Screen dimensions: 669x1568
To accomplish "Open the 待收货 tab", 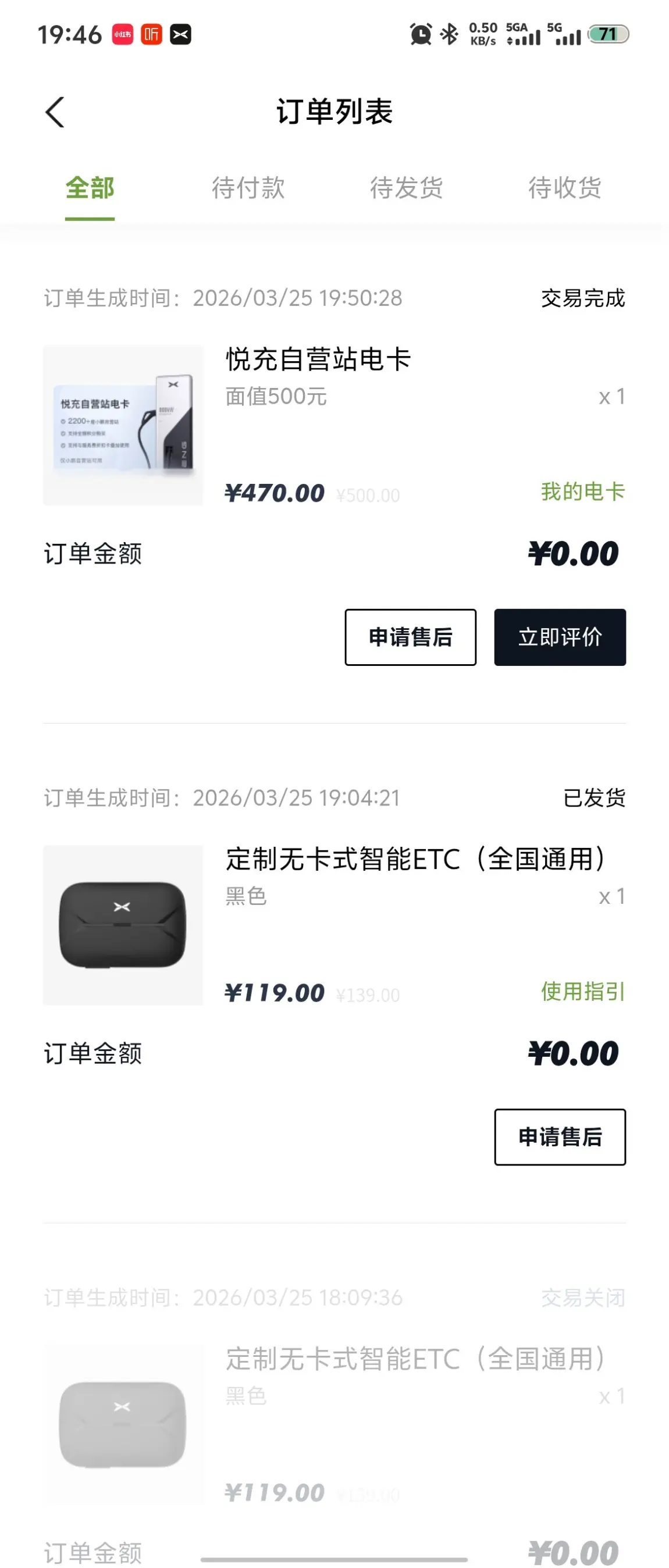I will 564,188.
